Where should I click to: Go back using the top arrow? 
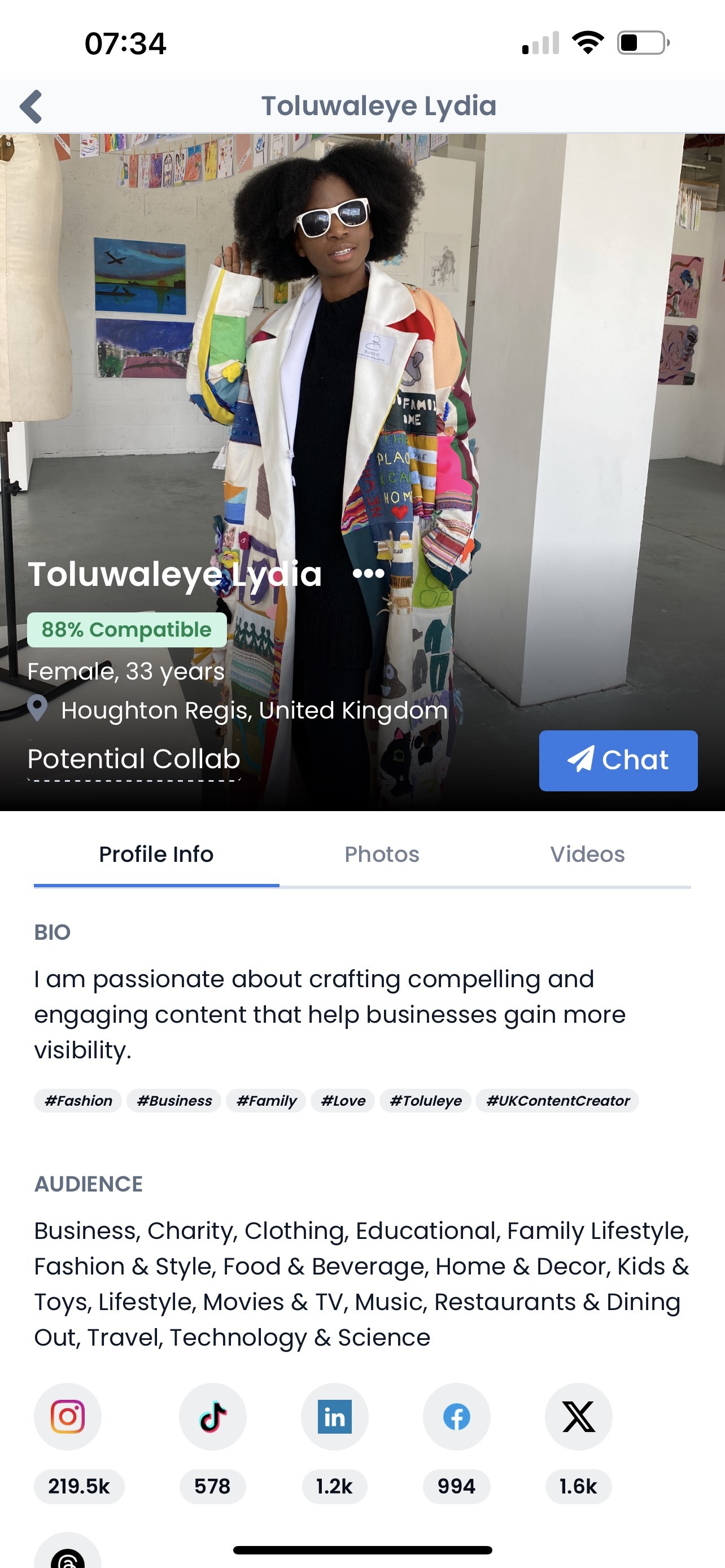coord(31,107)
